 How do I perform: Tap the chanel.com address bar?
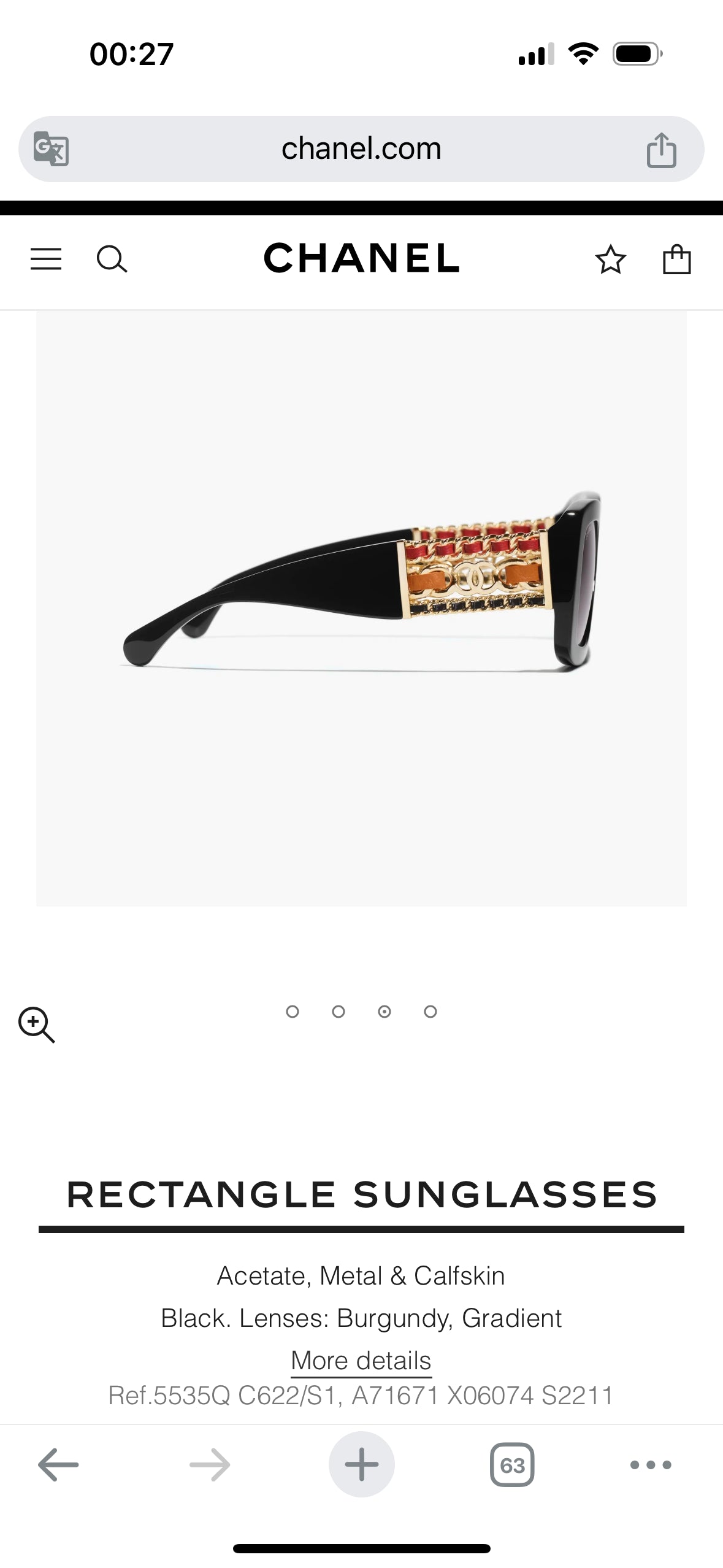361,149
